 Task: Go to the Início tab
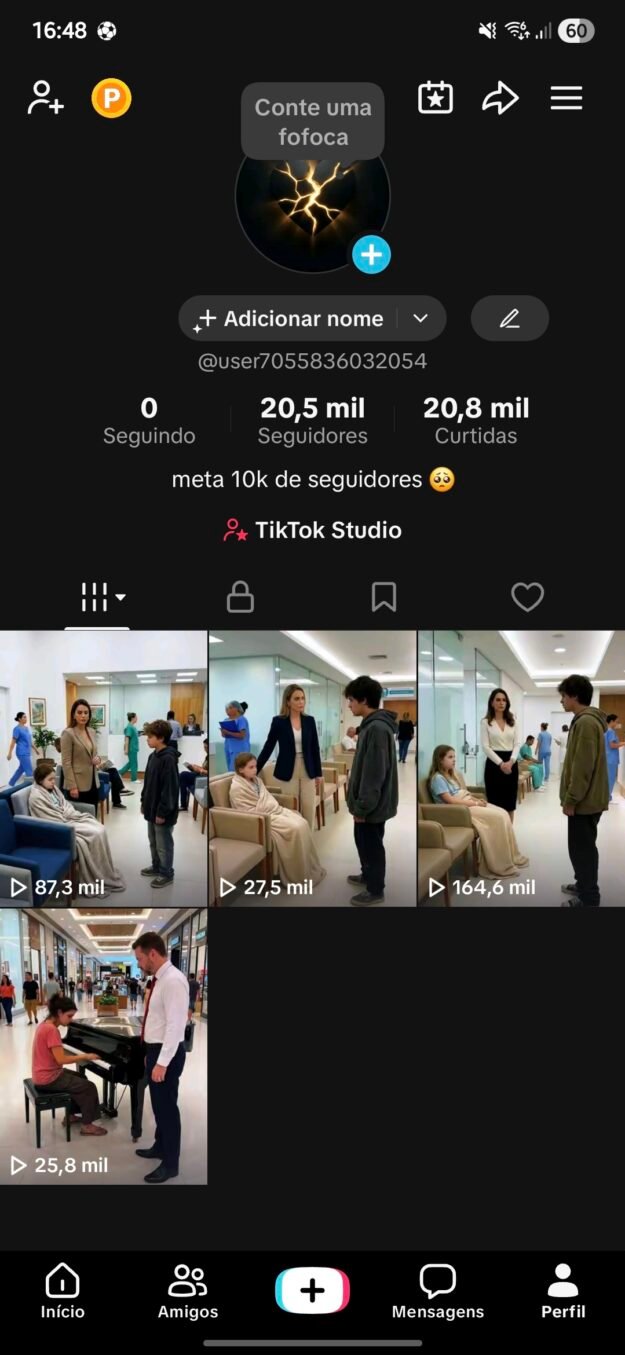coord(62,1290)
